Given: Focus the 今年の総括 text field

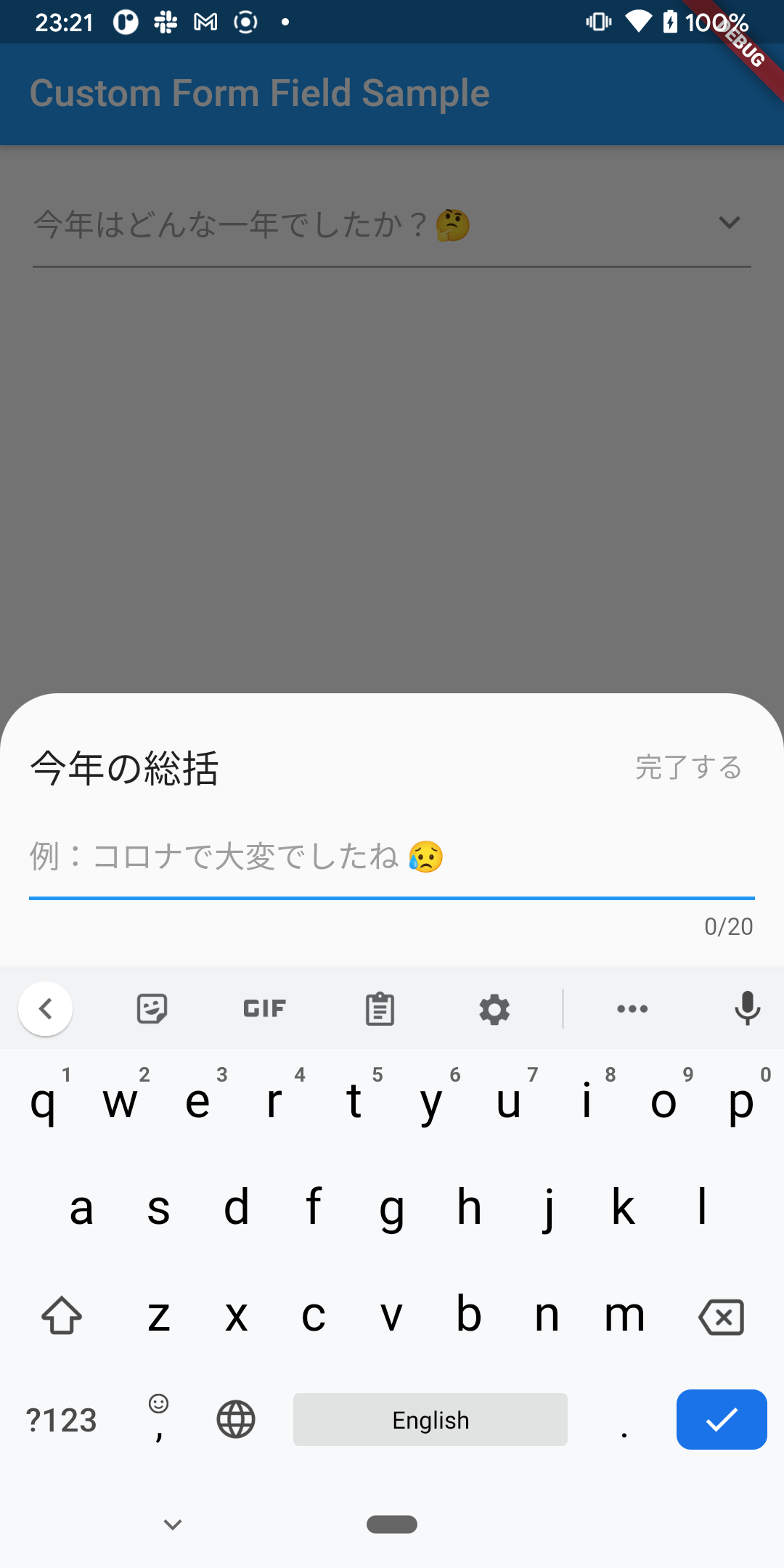Looking at the screenshot, I should (x=392, y=857).
